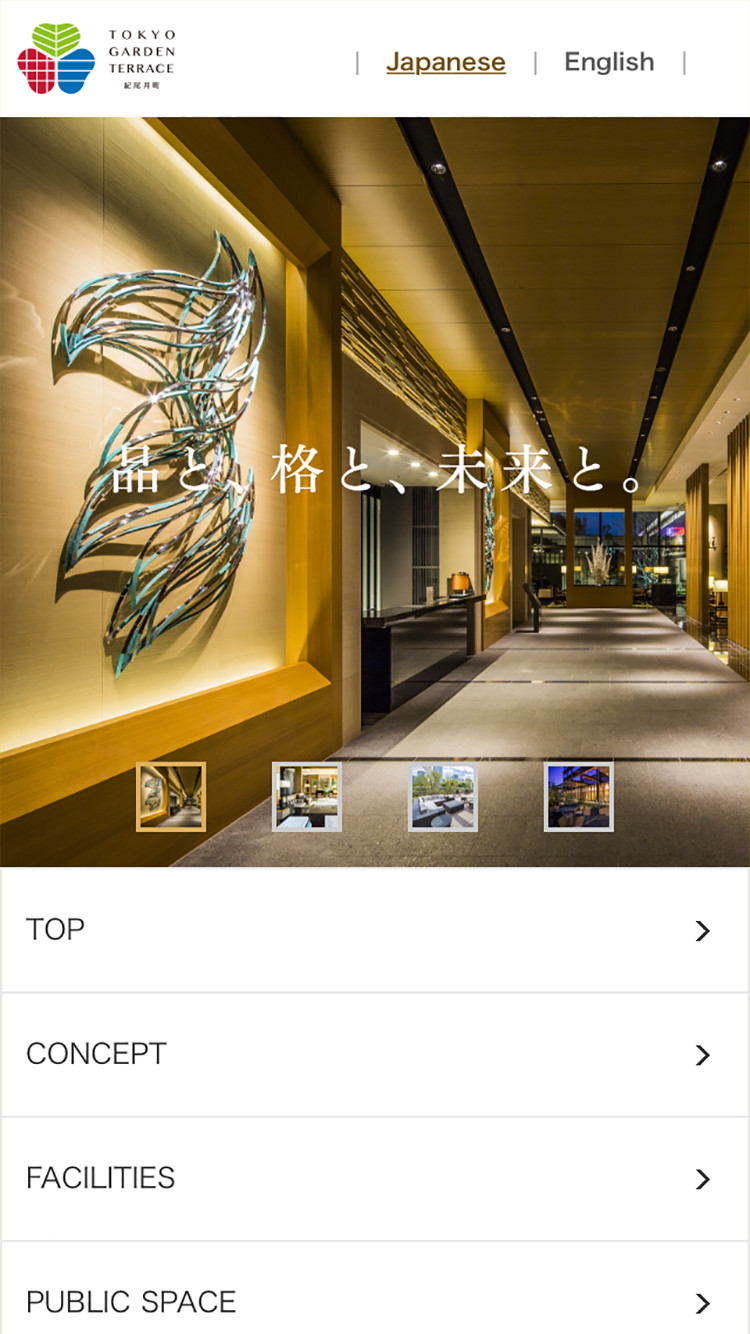Open the PUBLIC SPACE menu row

[x=374, y=1300]
